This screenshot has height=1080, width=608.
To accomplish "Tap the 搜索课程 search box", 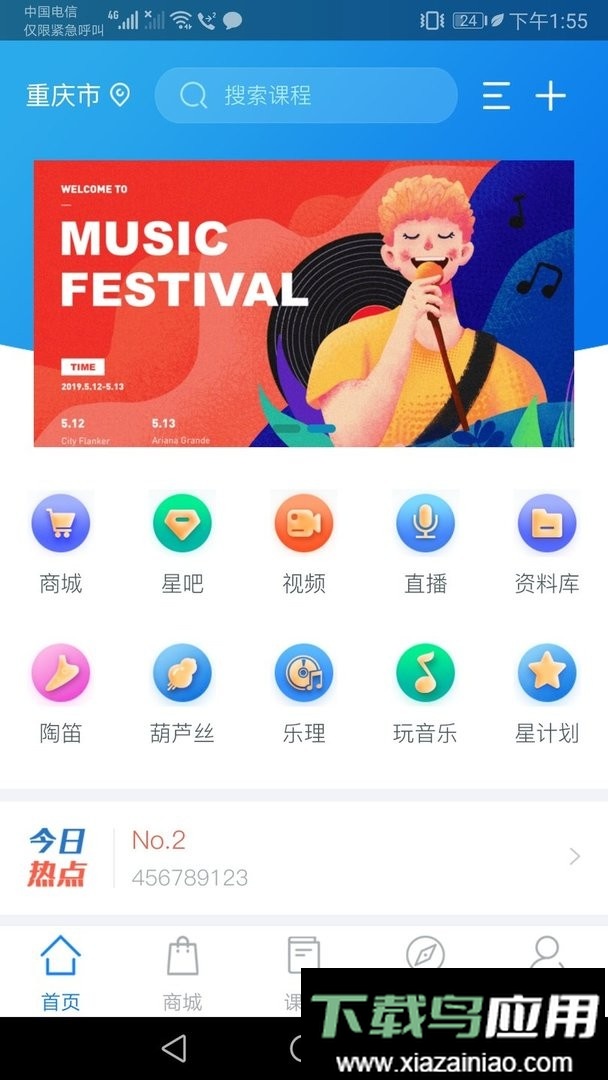I will click(305, 95).
